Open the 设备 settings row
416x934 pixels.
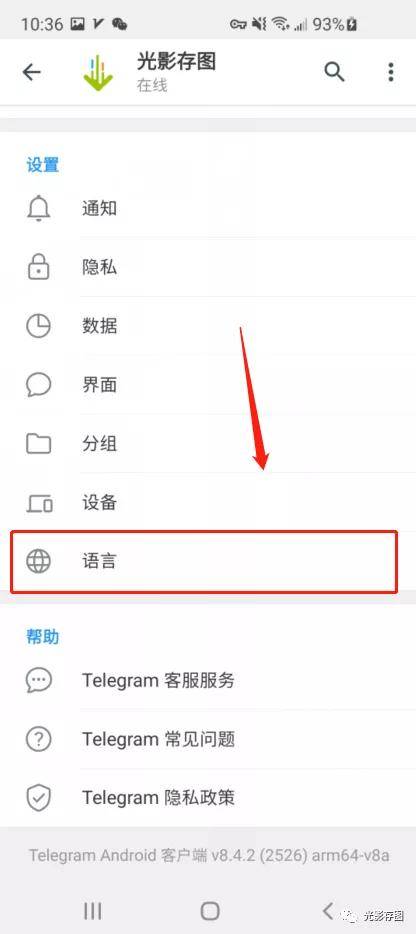pyautogui.click(x=208, y=503)
